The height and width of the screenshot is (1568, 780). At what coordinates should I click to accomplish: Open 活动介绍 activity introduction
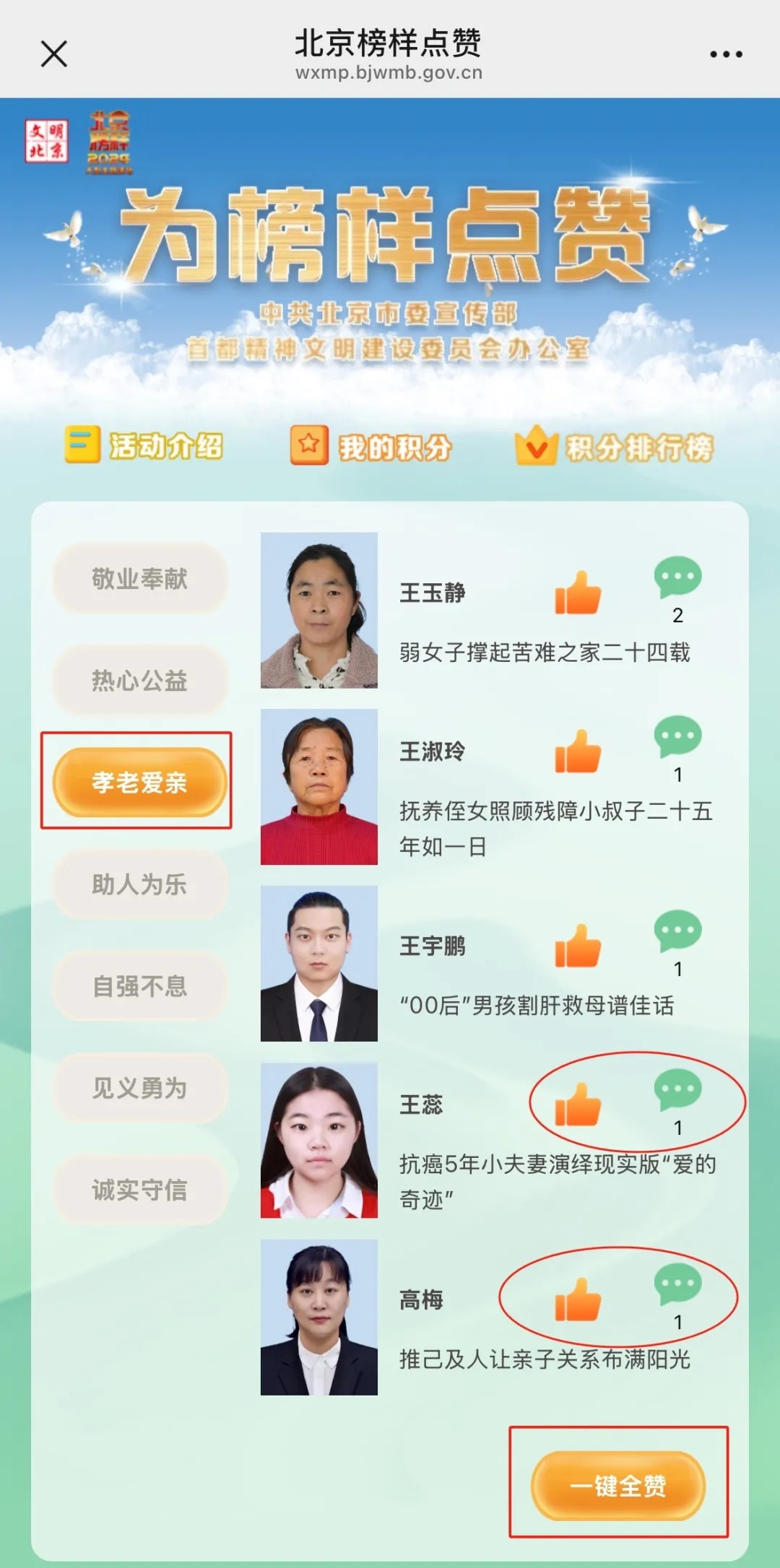144,445
